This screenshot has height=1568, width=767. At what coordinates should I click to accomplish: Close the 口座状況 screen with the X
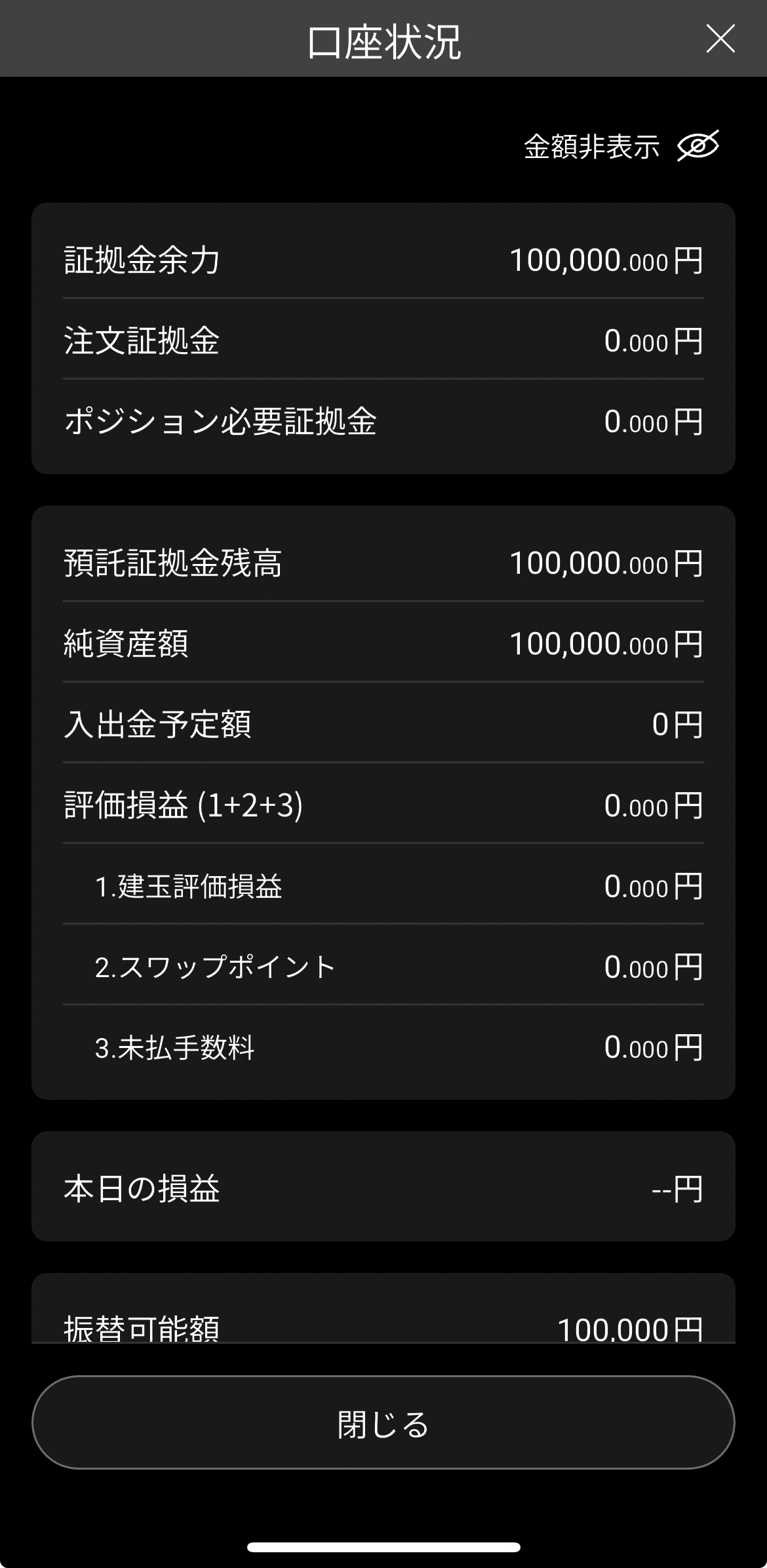tap(720, 39)
